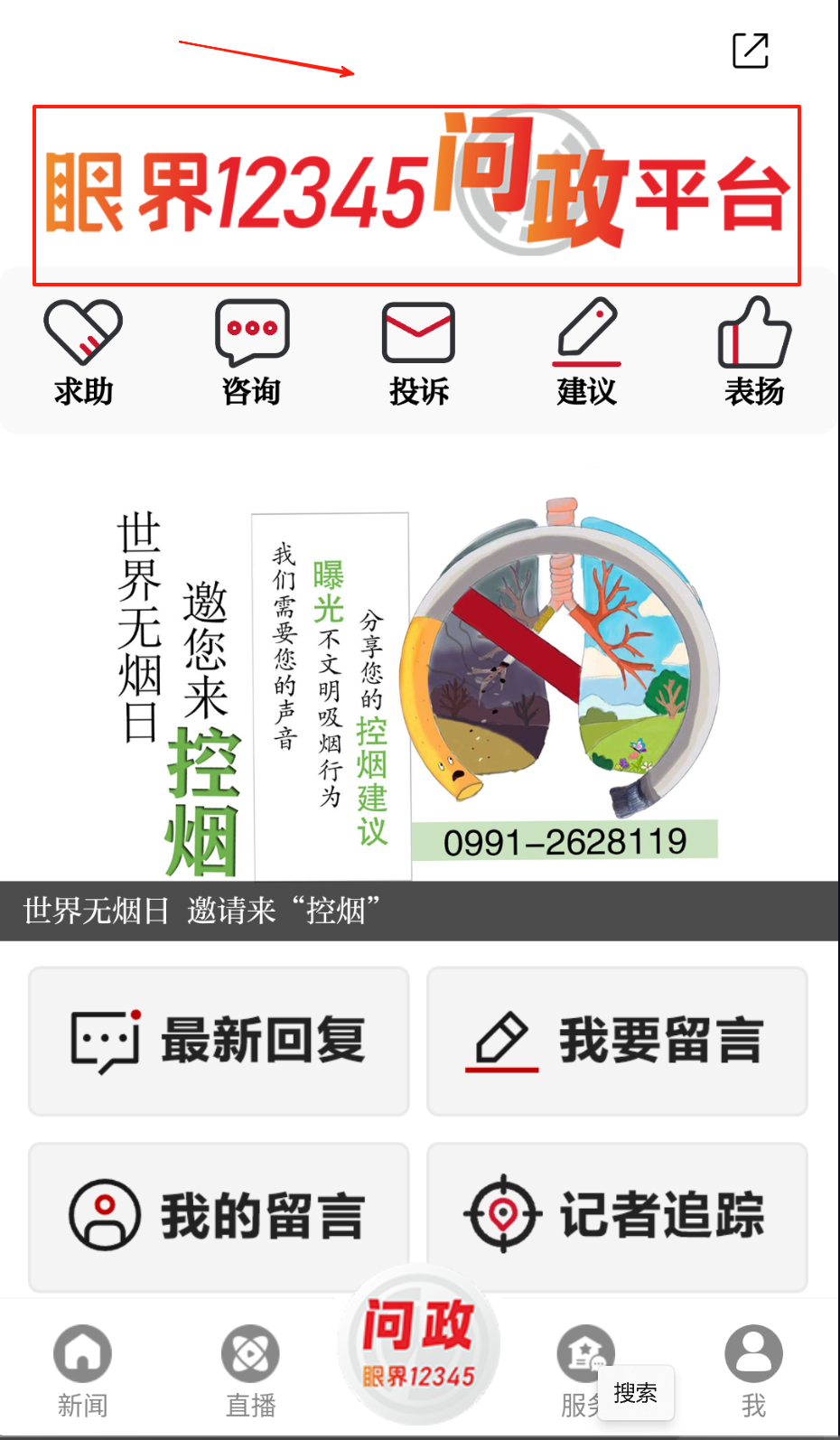Open 记者追踪 reporter tracking
The width and height of the screenshot is (840, 1440).
coord(617,1216)
